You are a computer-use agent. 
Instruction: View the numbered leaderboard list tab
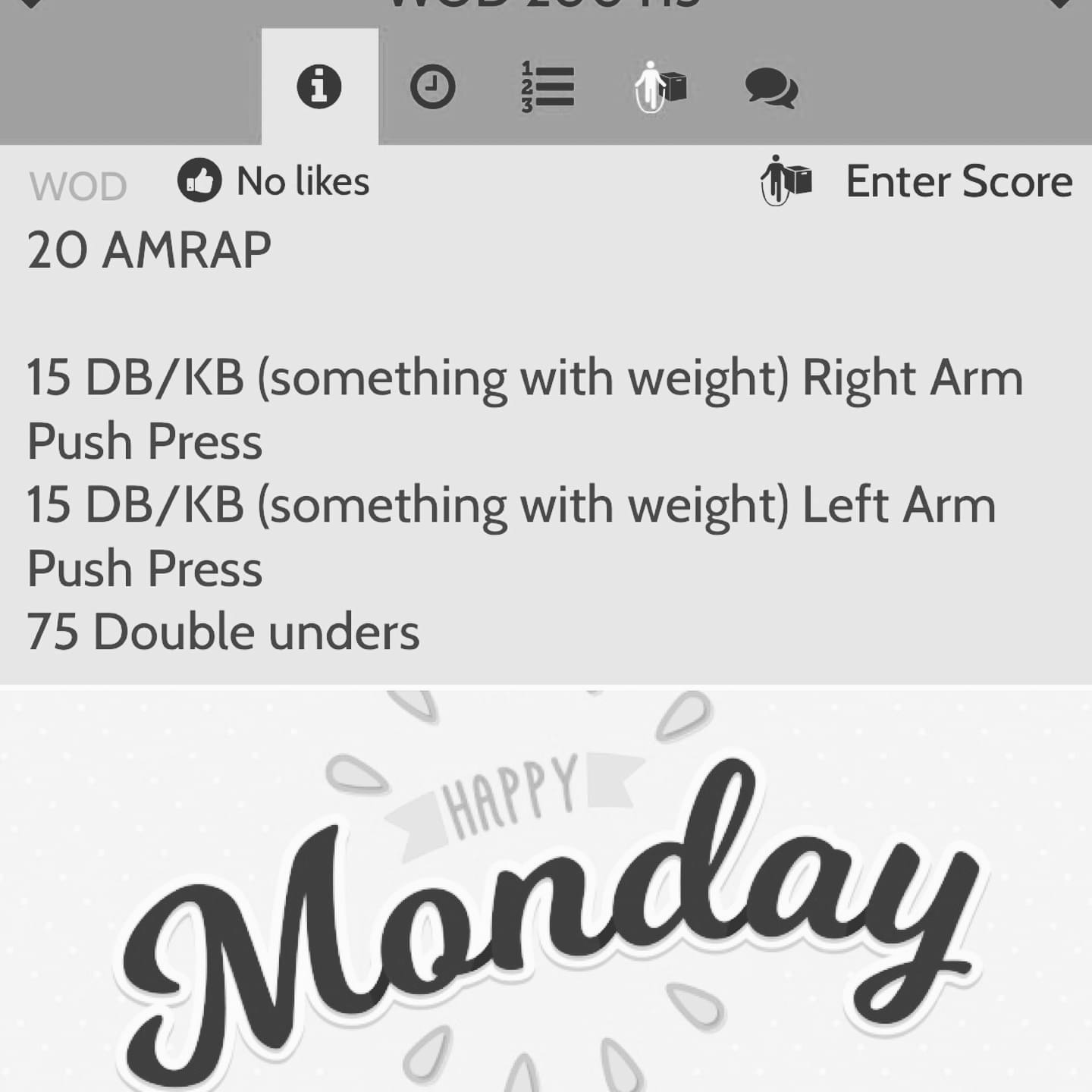click(x=547, y=86)
